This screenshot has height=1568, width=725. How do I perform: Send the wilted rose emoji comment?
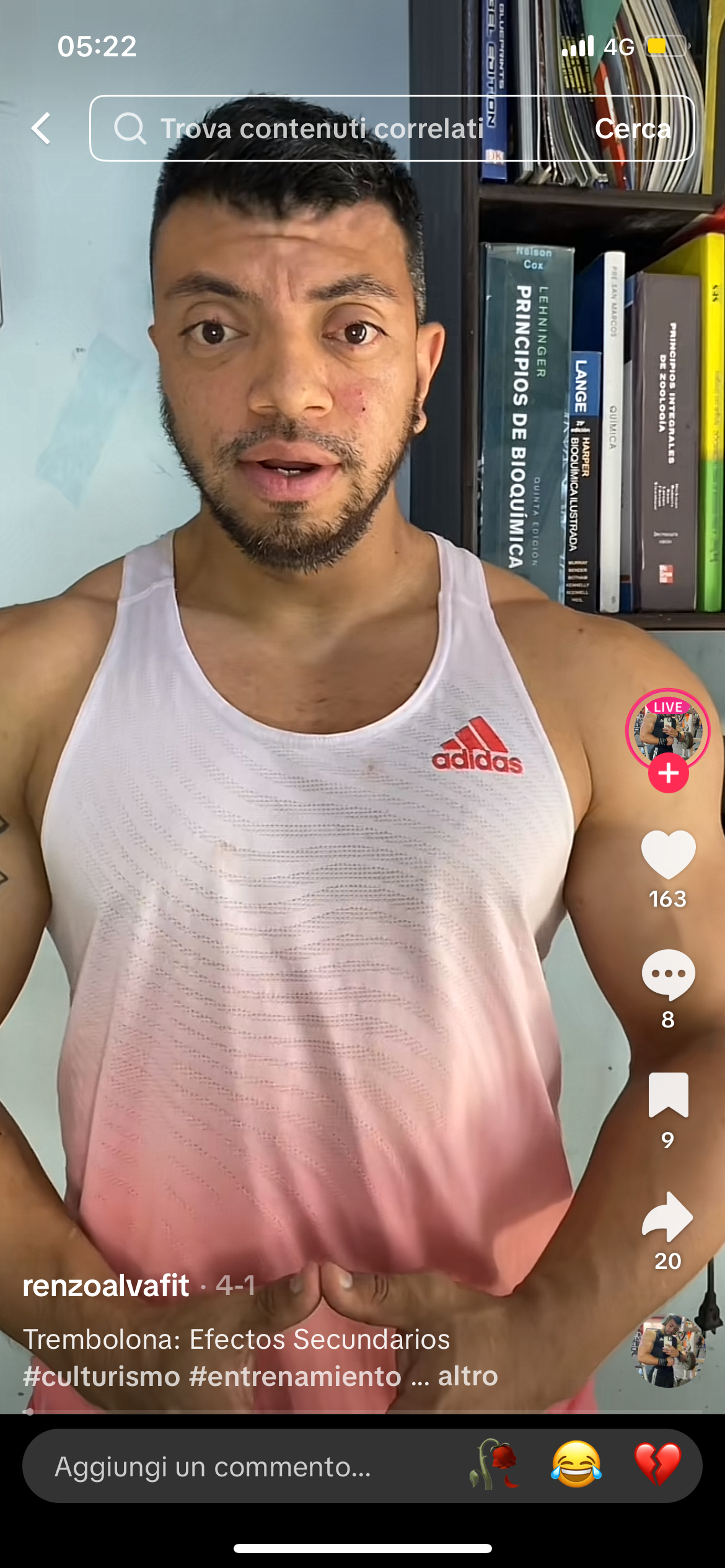pyautogui.click(x=494, y=1465)
